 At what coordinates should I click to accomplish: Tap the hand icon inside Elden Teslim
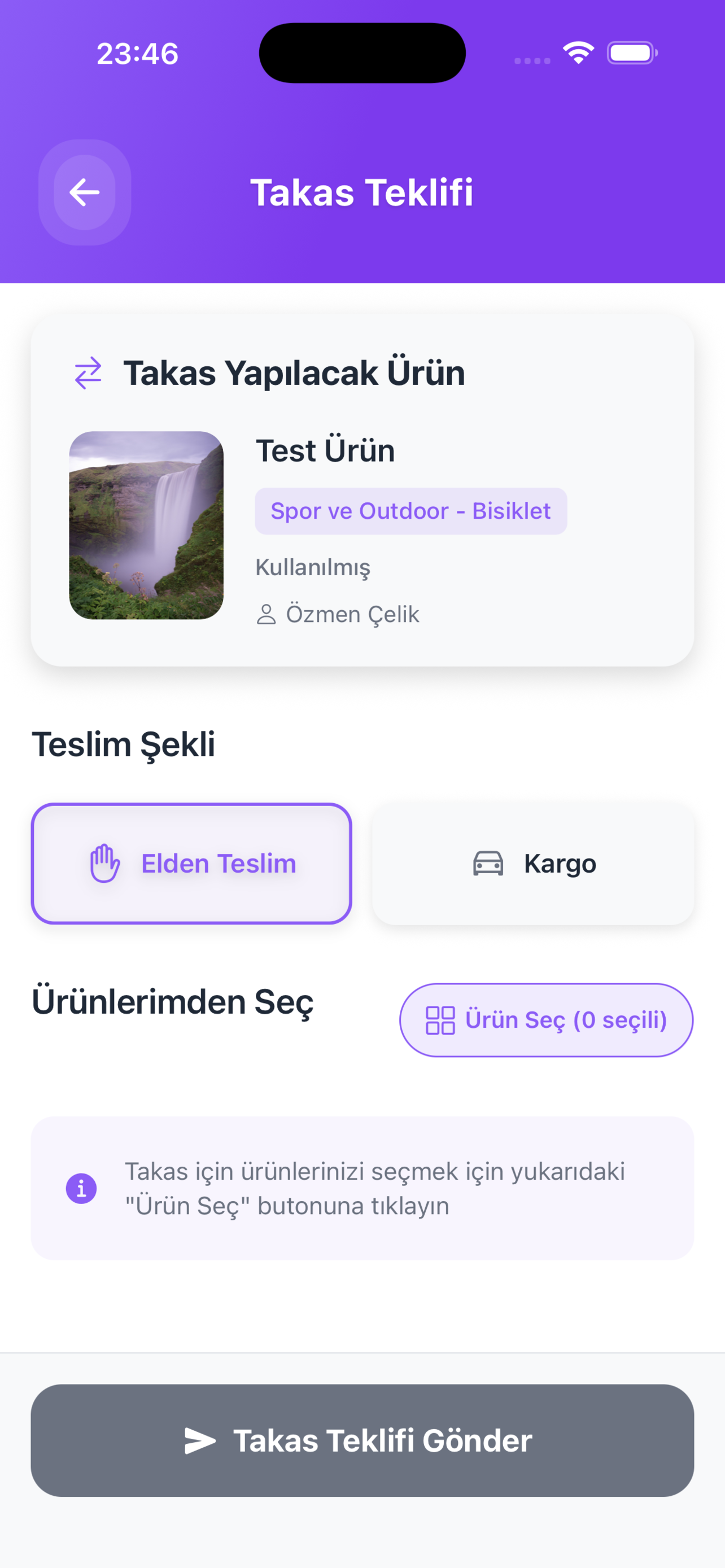click(x=103, y=862)
